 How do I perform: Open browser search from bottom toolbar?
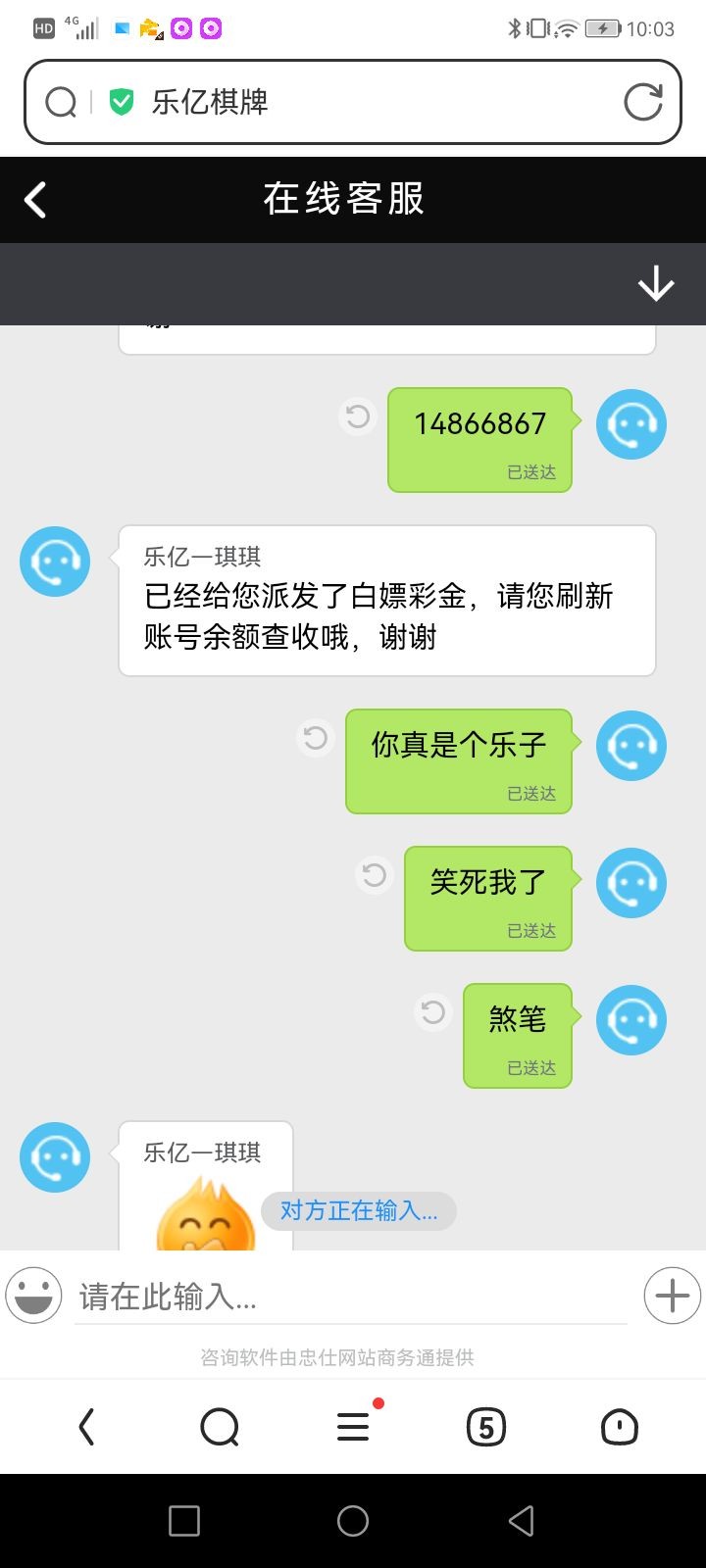pyautogui.click(x=220, y=1427)
